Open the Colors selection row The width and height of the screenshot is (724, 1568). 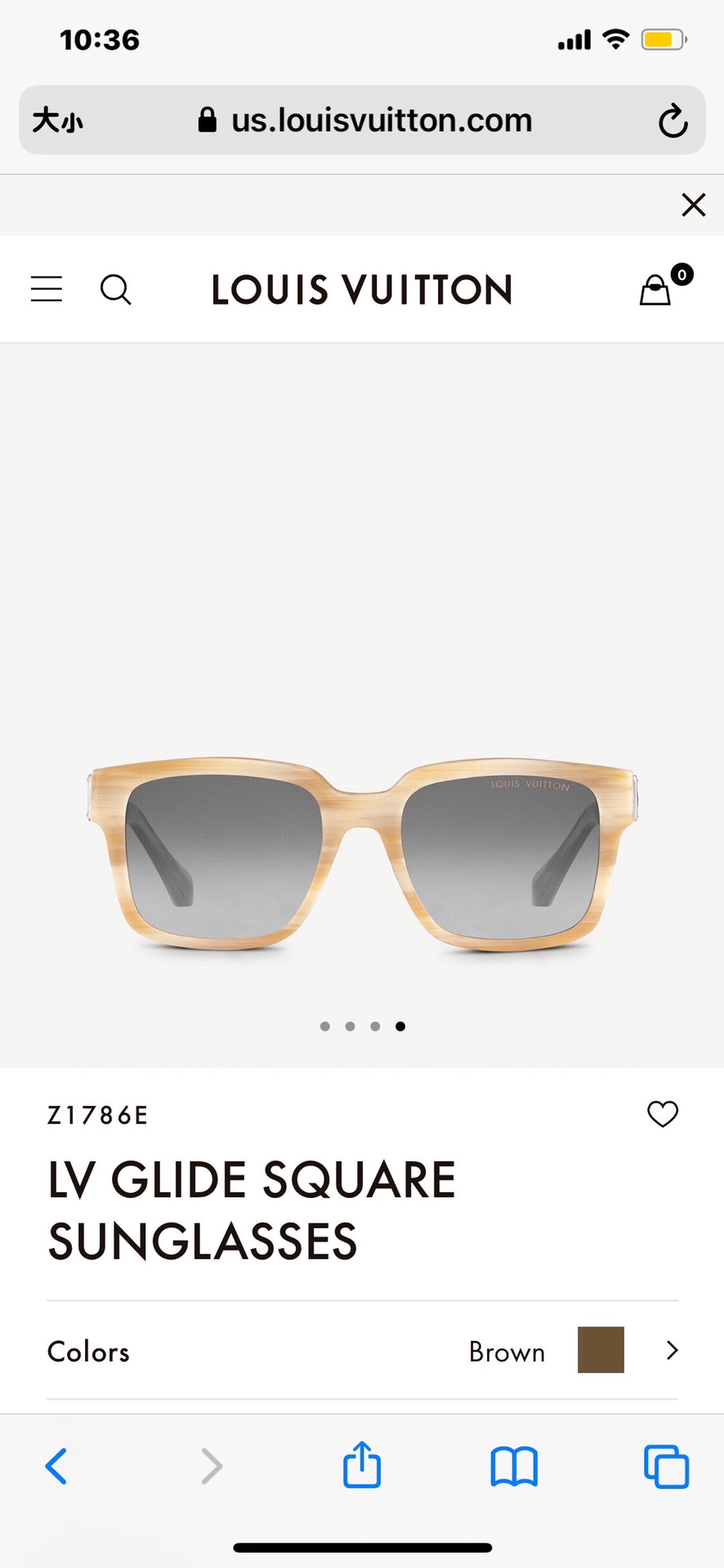click(x=362, y=1351)
